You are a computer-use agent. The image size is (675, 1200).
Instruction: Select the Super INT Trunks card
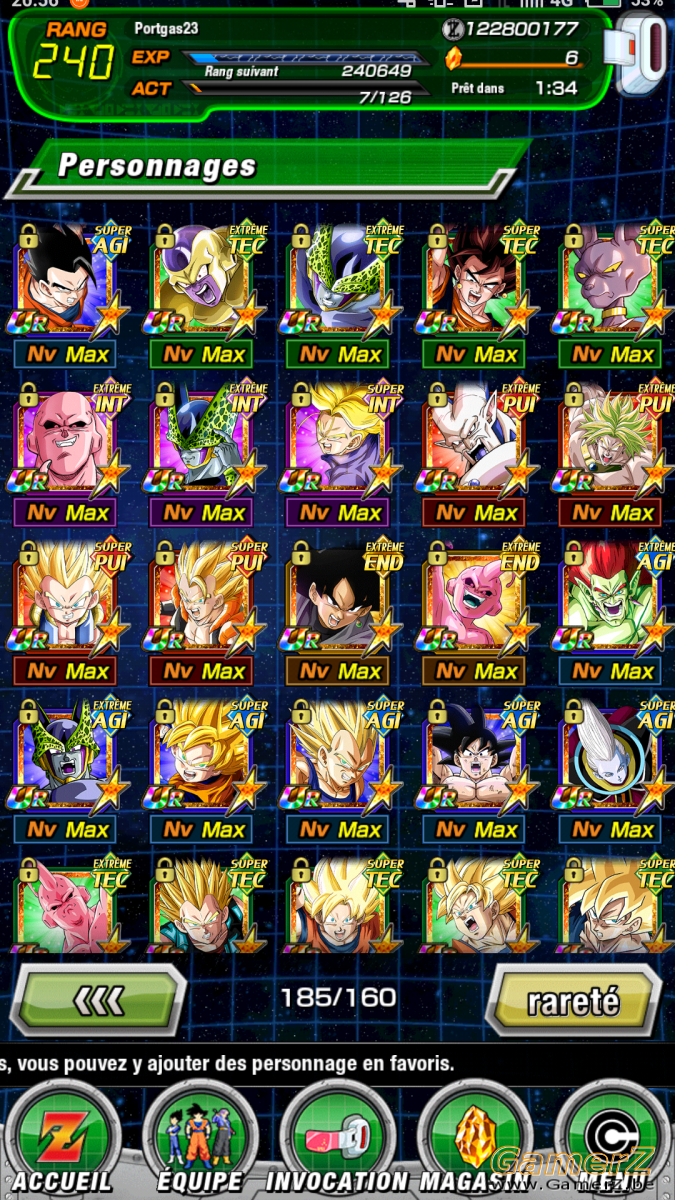click(342, 439)
